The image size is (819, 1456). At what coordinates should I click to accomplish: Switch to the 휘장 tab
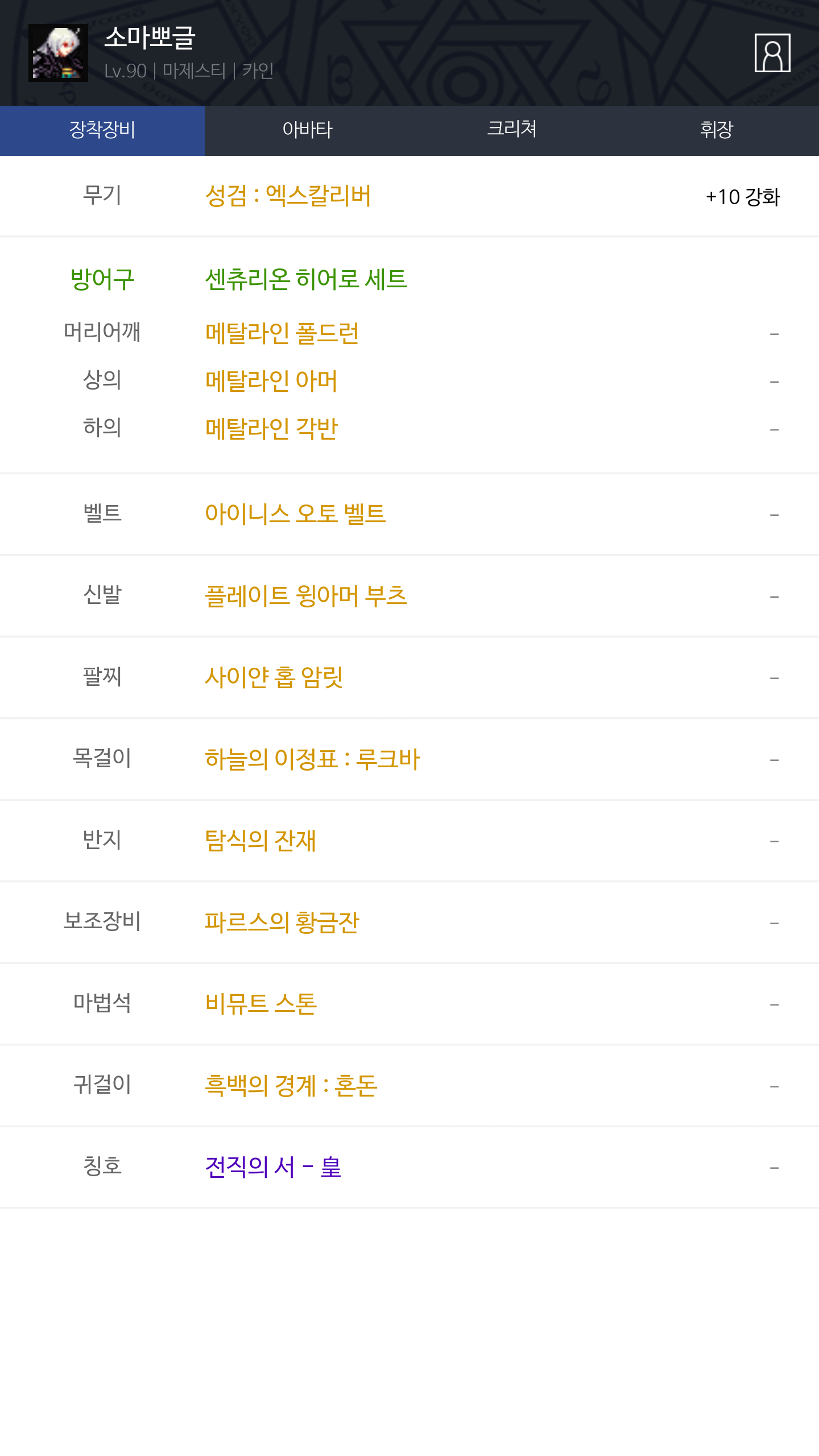click(717, 130)
